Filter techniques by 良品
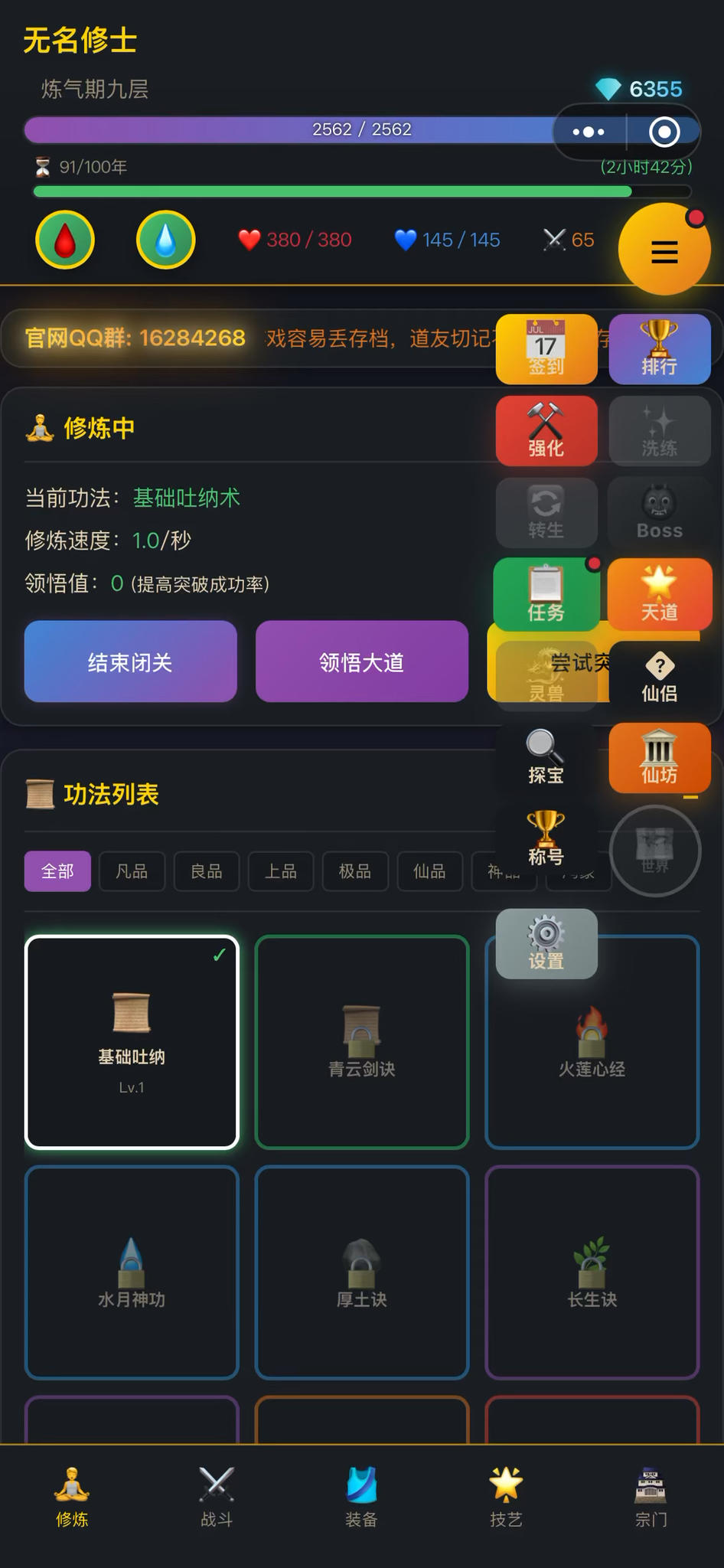Viewport: 724px width, 1568px height. [206, 871]
